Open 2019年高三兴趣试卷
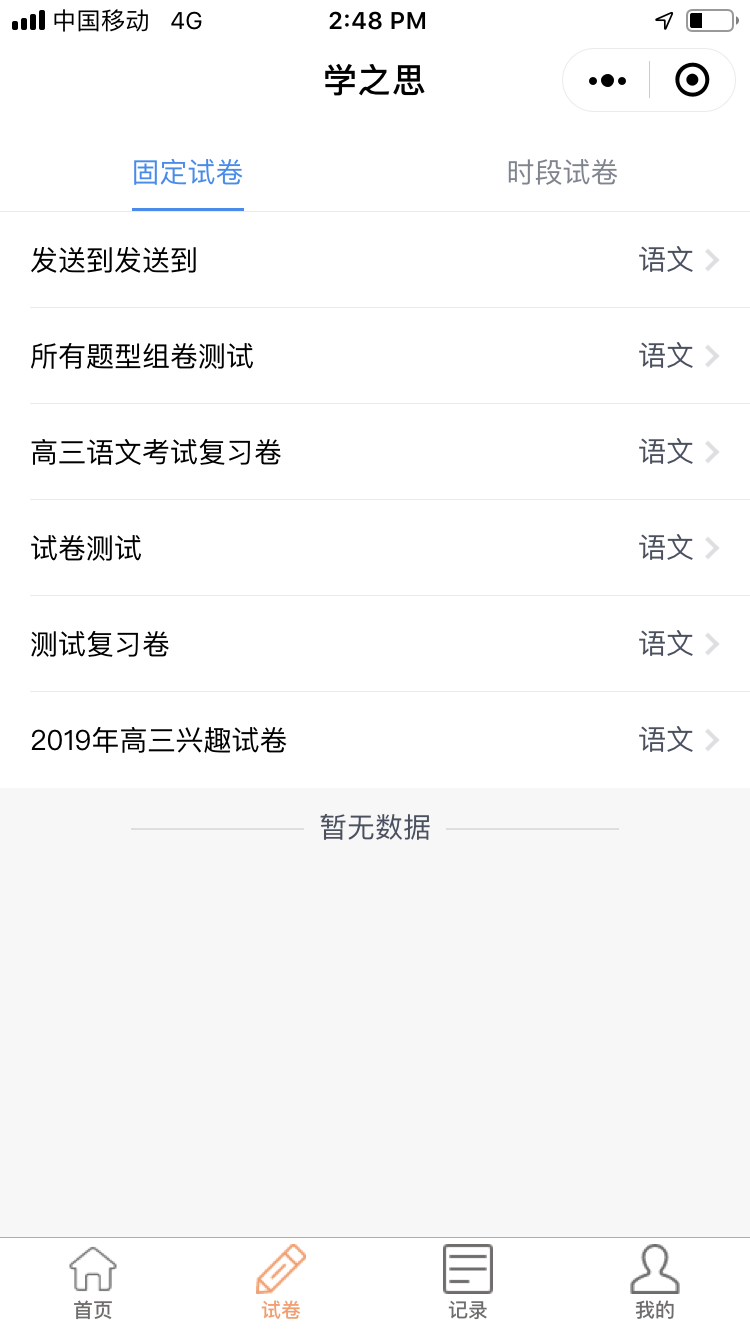750x1334 pixels. point(375,740)
